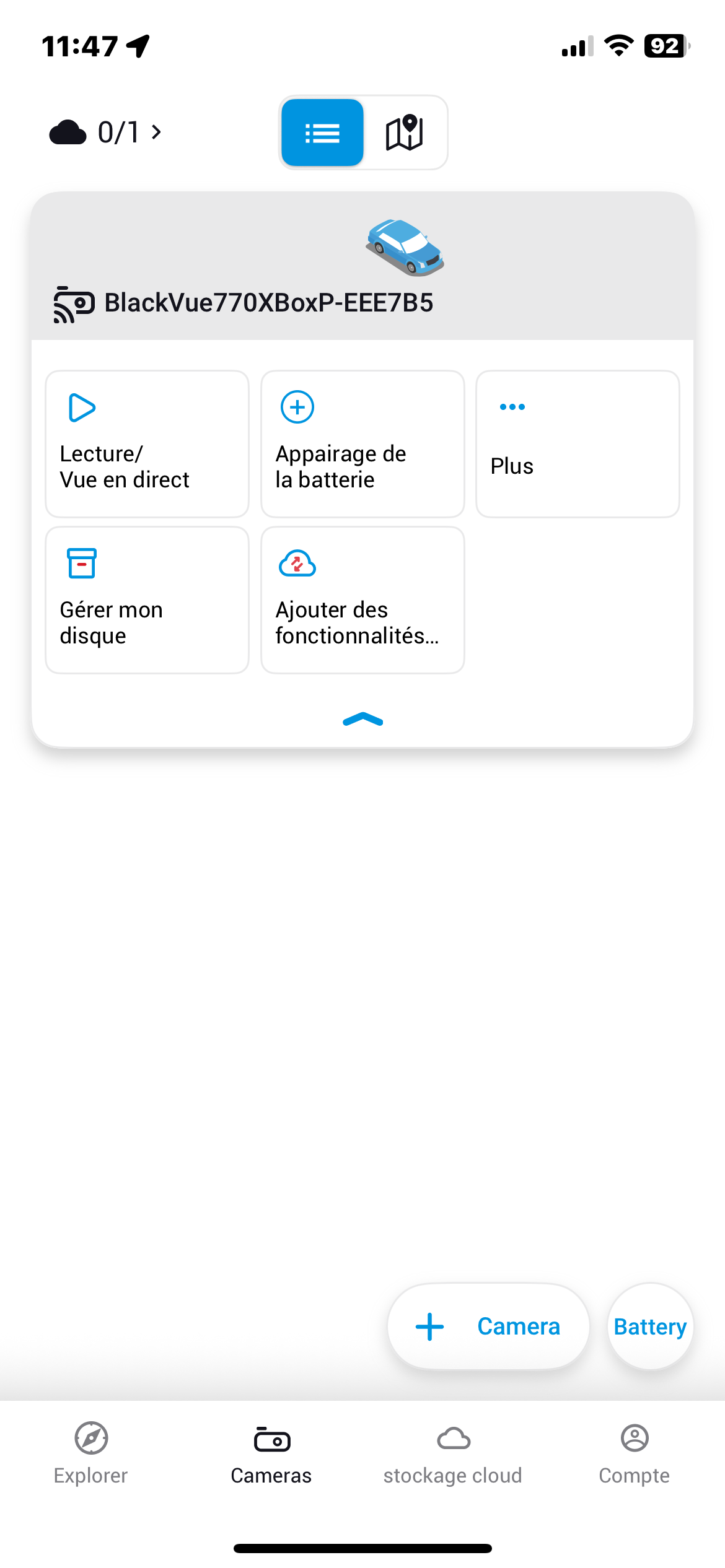The image size is (725, 1568).
Task: Open Lecture/Vue en direct
Action: tap(147, 443)
